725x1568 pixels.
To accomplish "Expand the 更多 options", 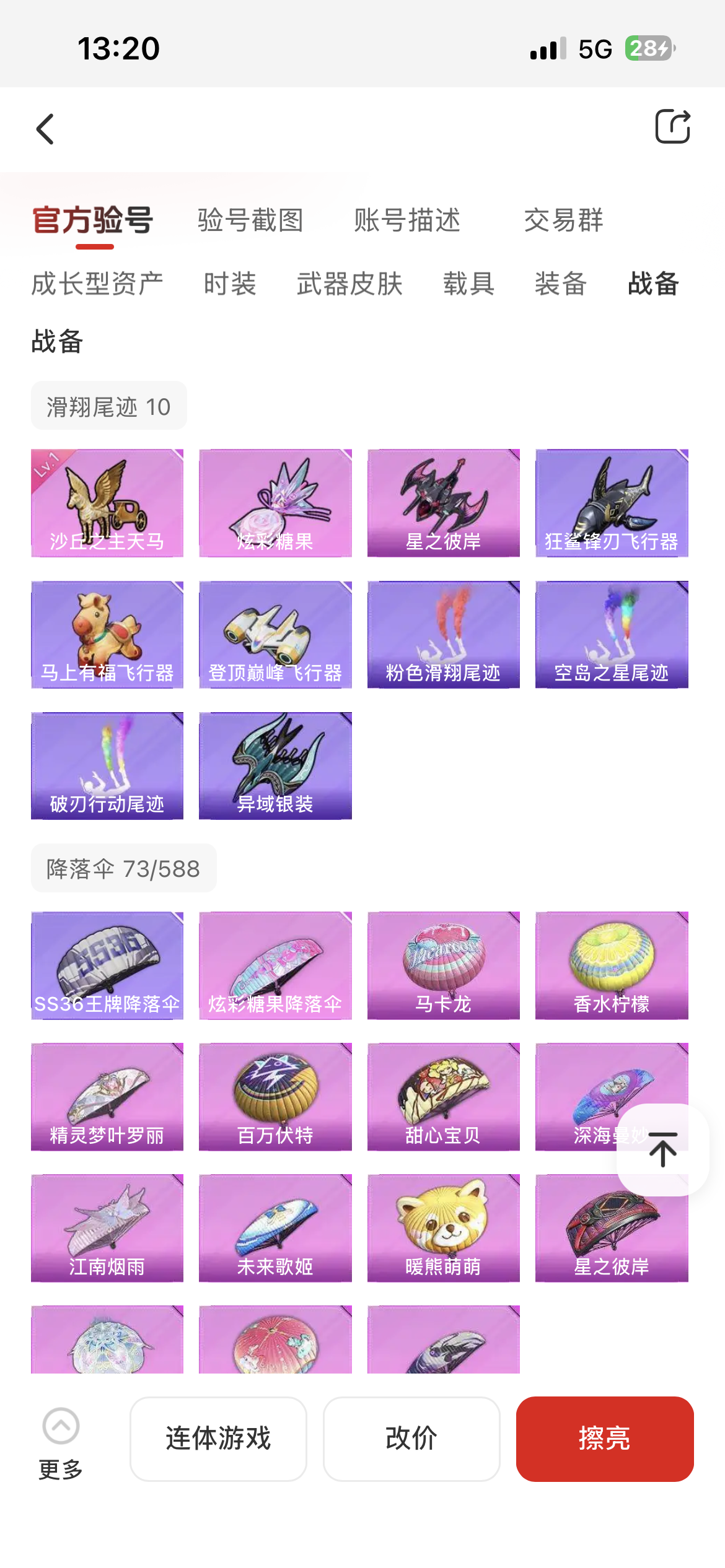I will pyautogui.click(x=61, y=1443).
